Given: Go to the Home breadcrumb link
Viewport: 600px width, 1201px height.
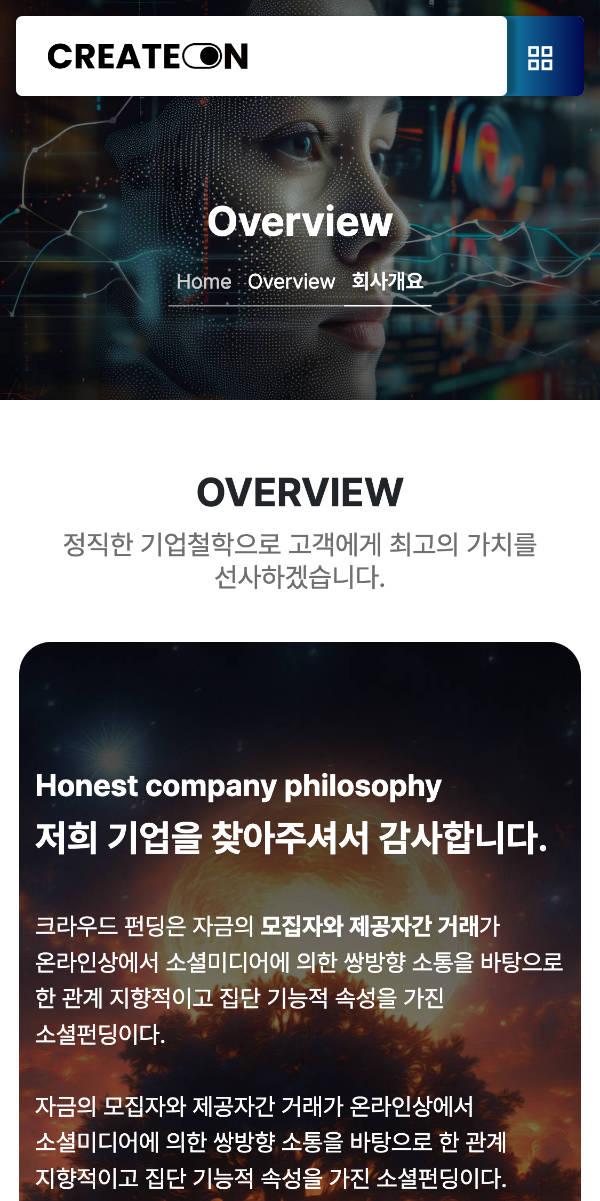Looking at the screenshot, I should point(204,282).
